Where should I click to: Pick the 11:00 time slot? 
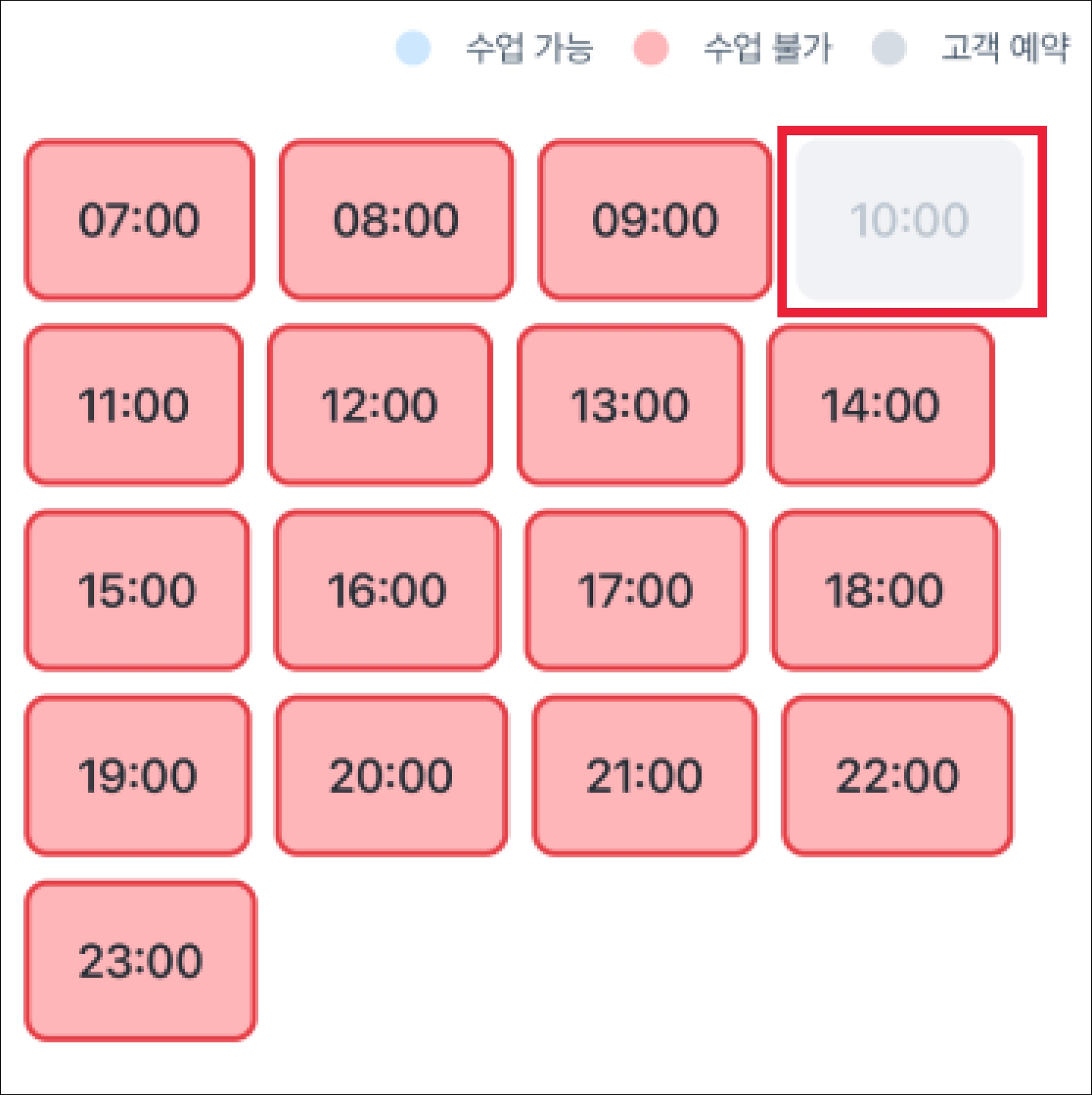[134, 405]
